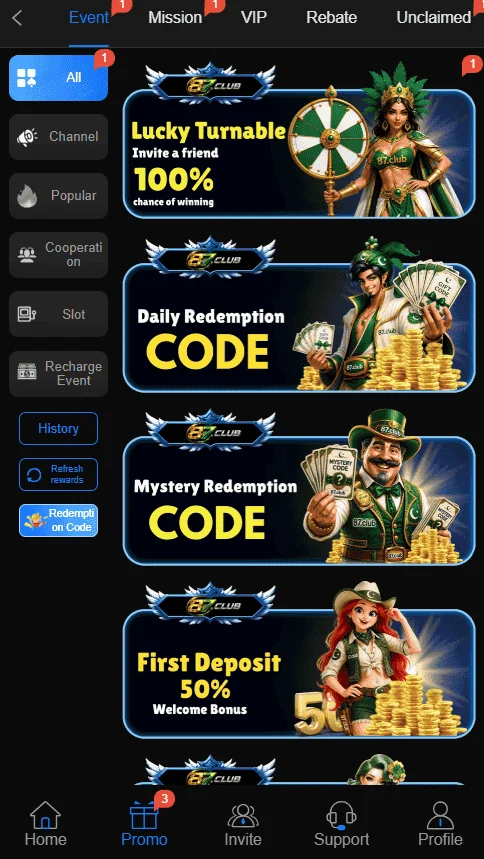Select the Channel category
Viewport: 484px width, 859px height.
point(59,136)
